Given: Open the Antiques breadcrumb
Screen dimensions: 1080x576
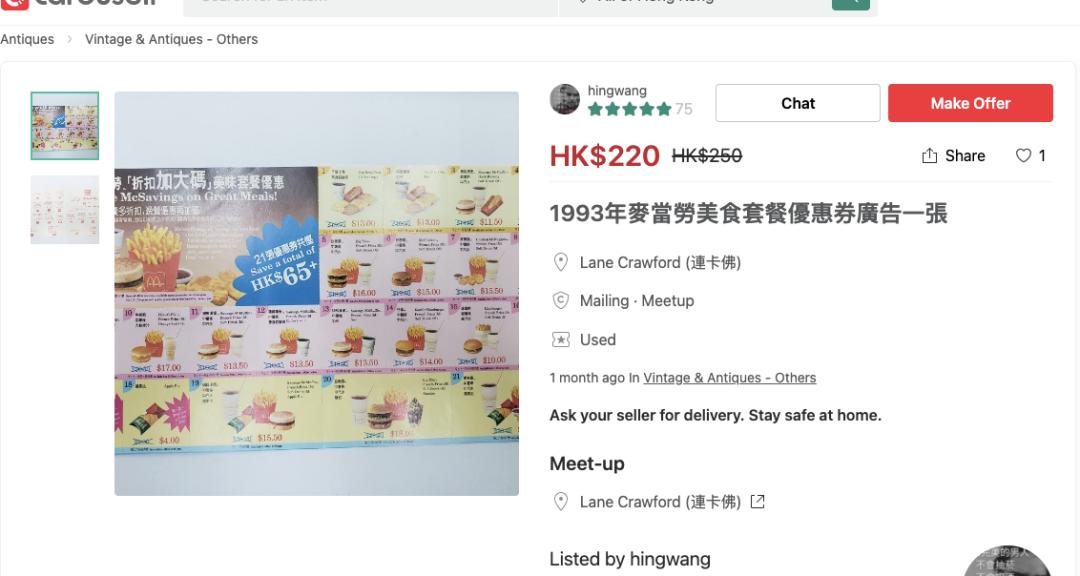Looking at the screenshot, I should coord(27,39).
